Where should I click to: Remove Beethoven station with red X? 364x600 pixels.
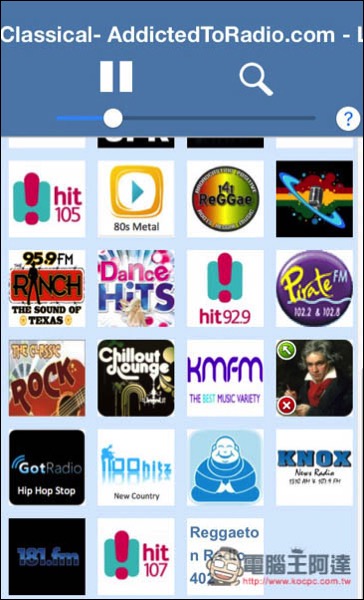tap(286, 405)
